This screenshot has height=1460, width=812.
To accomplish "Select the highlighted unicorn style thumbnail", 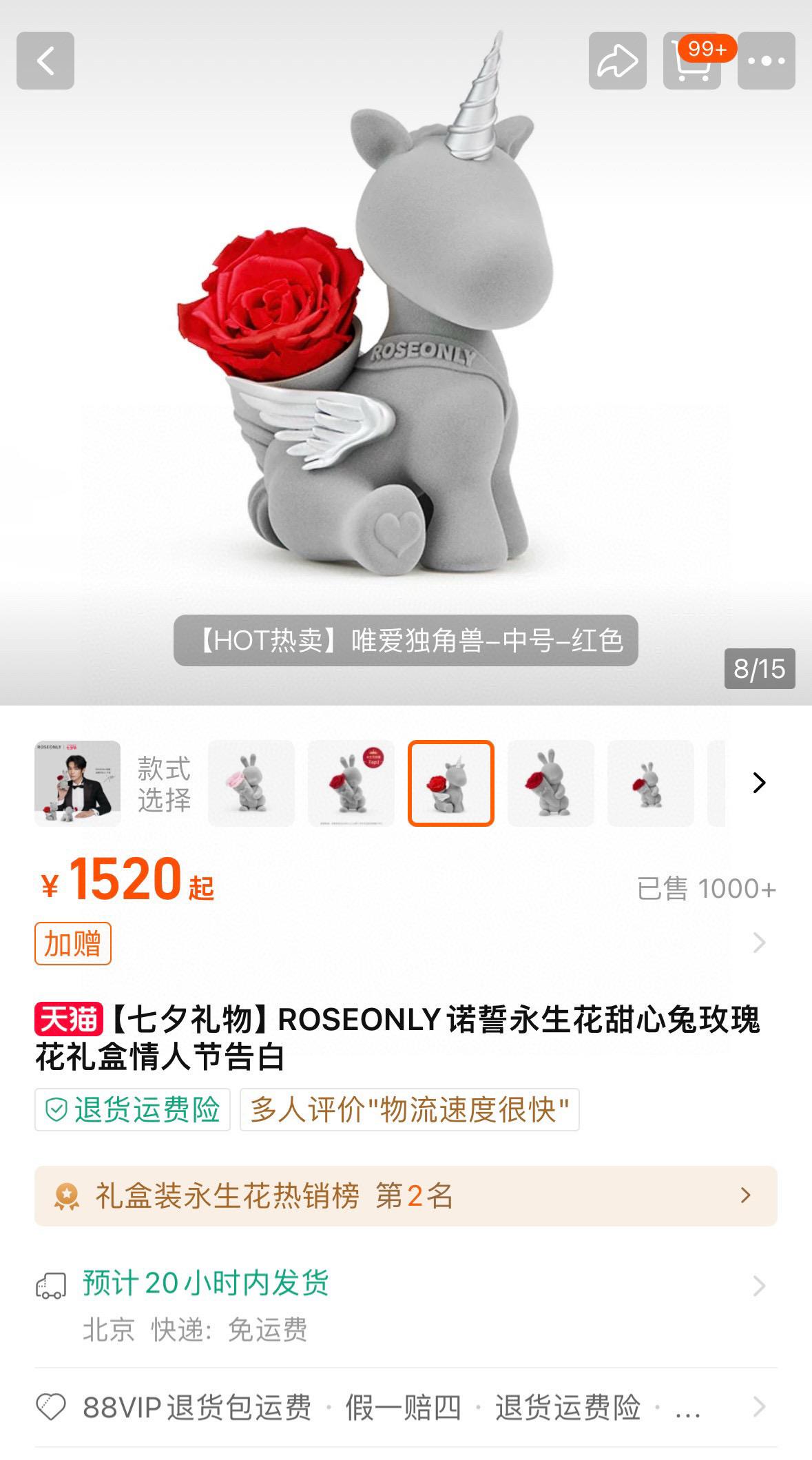I will tap(451, 783).
